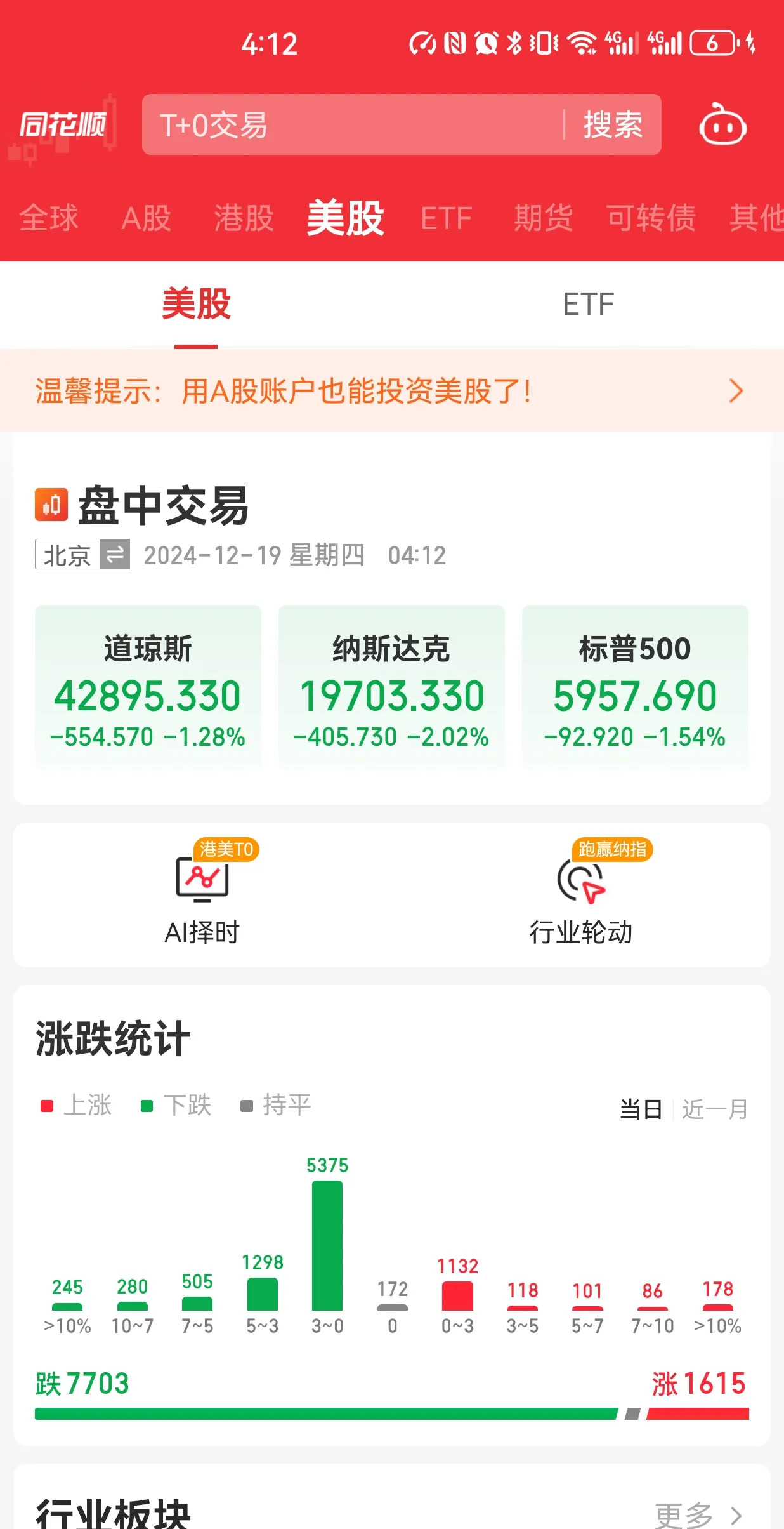Click the 盘中交易 candlestick icon
Viewport: 784px width, 1529px height.
50,505
